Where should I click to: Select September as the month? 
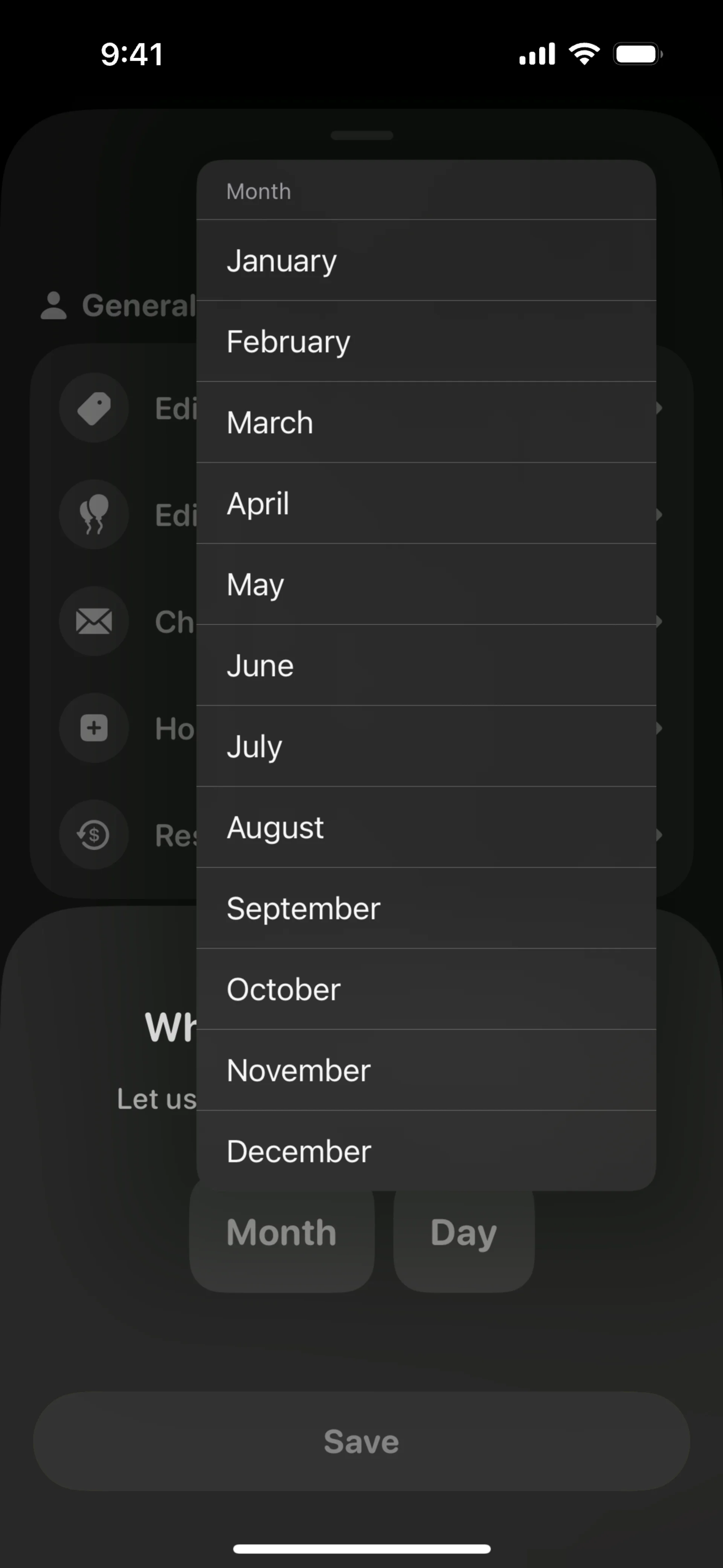[x=426, y=908]
